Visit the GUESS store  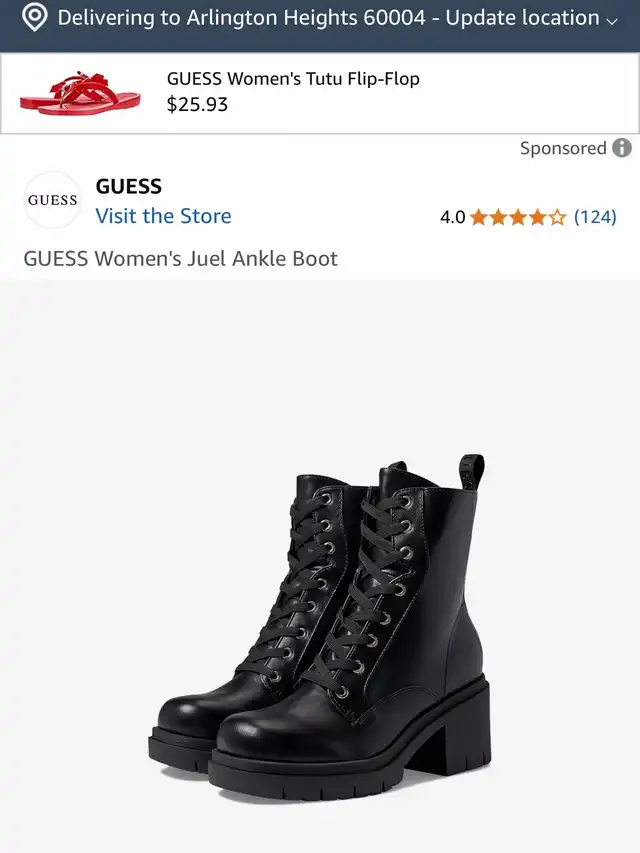coord(163,216)
